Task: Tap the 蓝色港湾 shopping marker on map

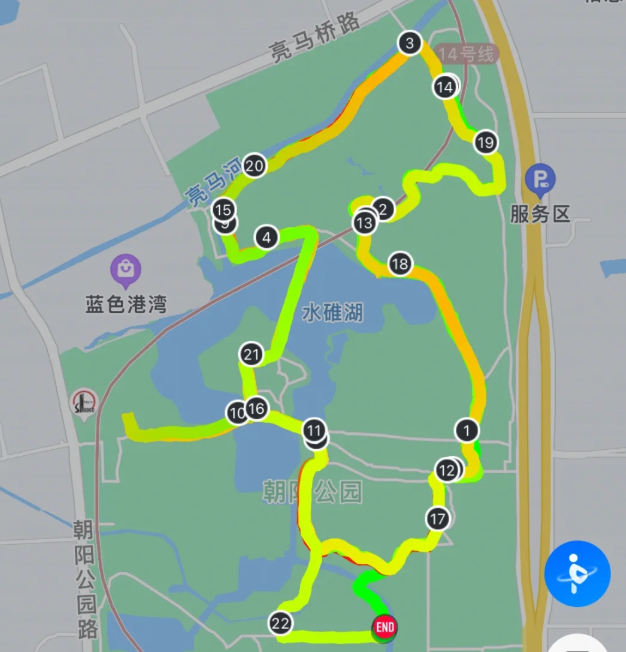Action: point(125,270)
